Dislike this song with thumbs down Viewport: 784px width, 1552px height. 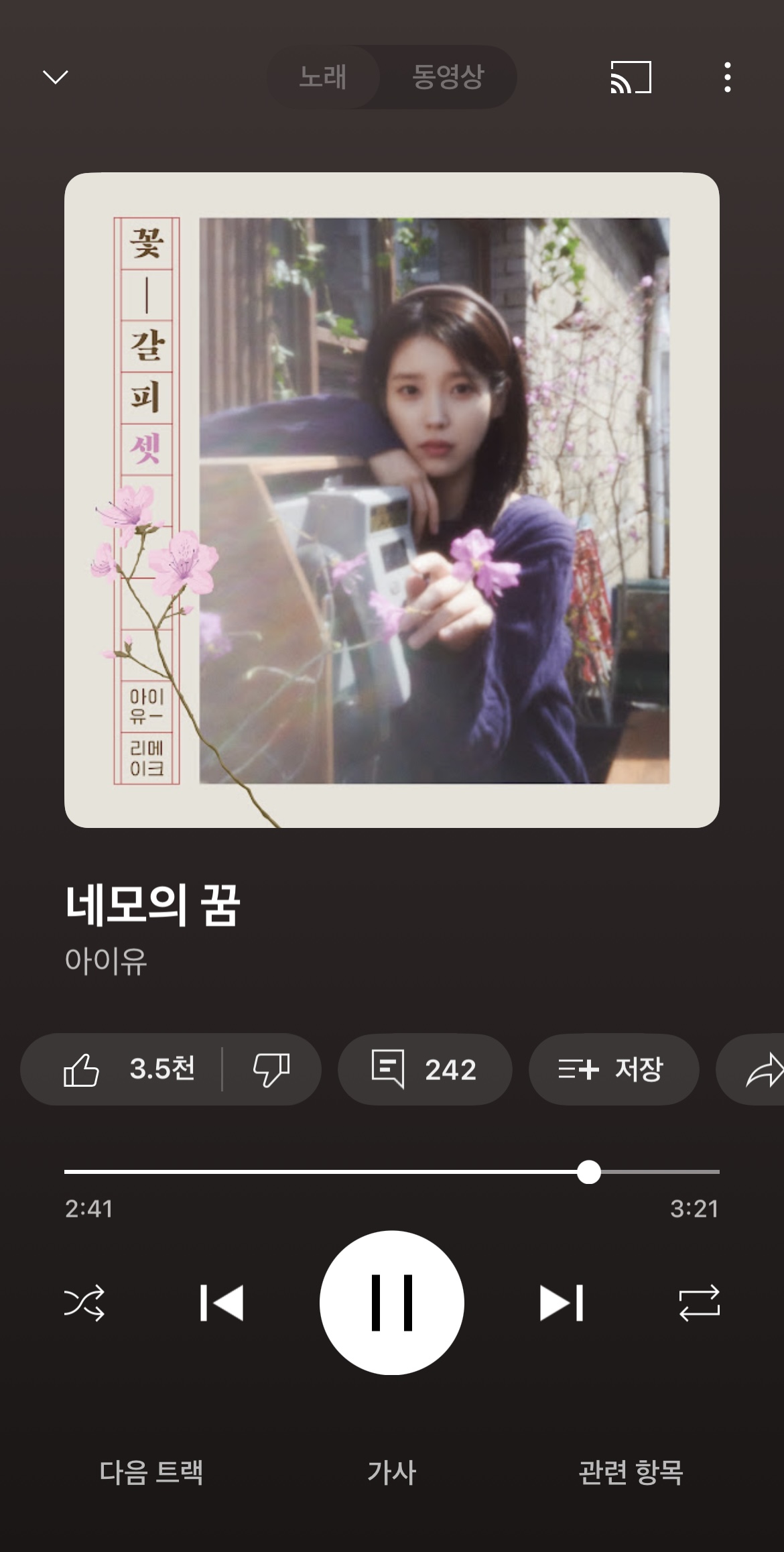(x=271, y=1069)
